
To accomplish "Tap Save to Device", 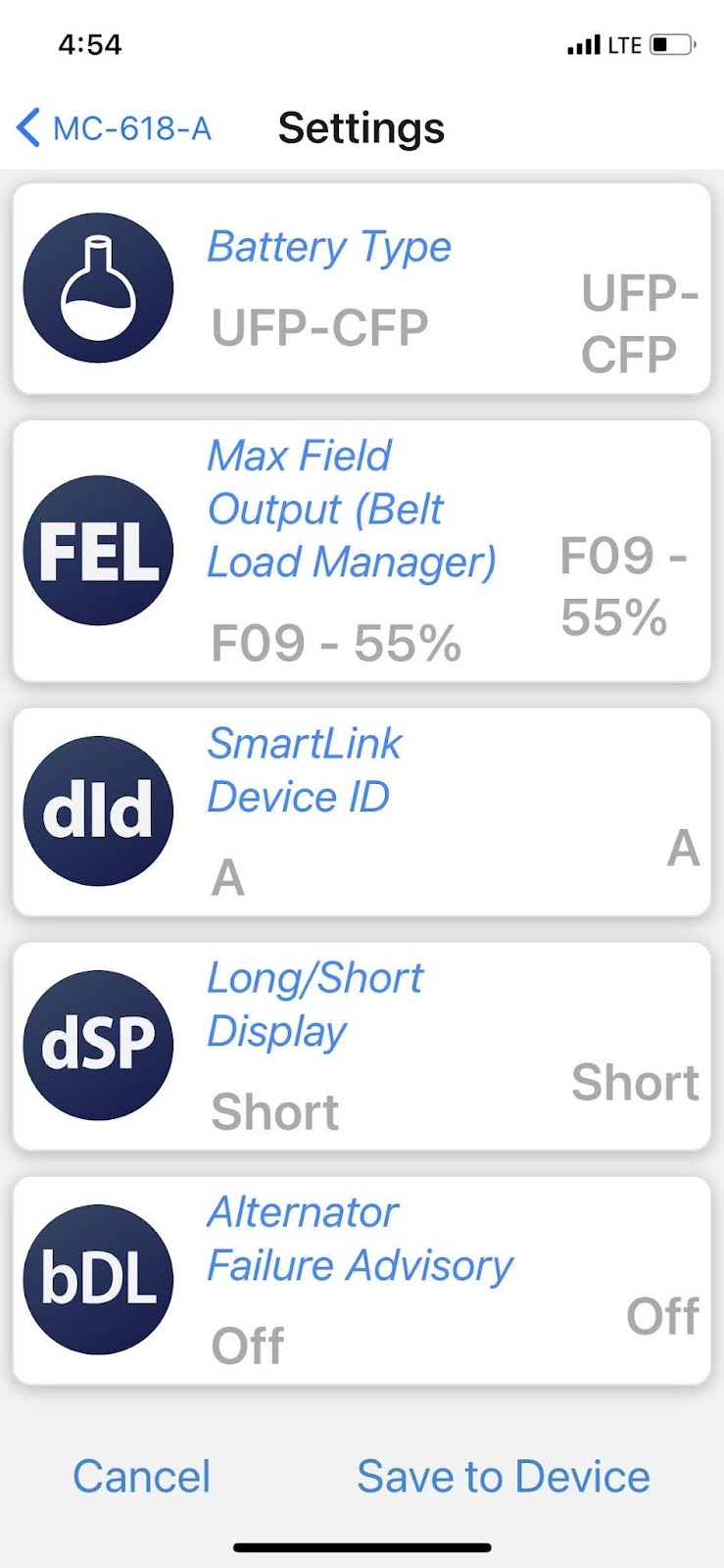I will coord(504,1477).
